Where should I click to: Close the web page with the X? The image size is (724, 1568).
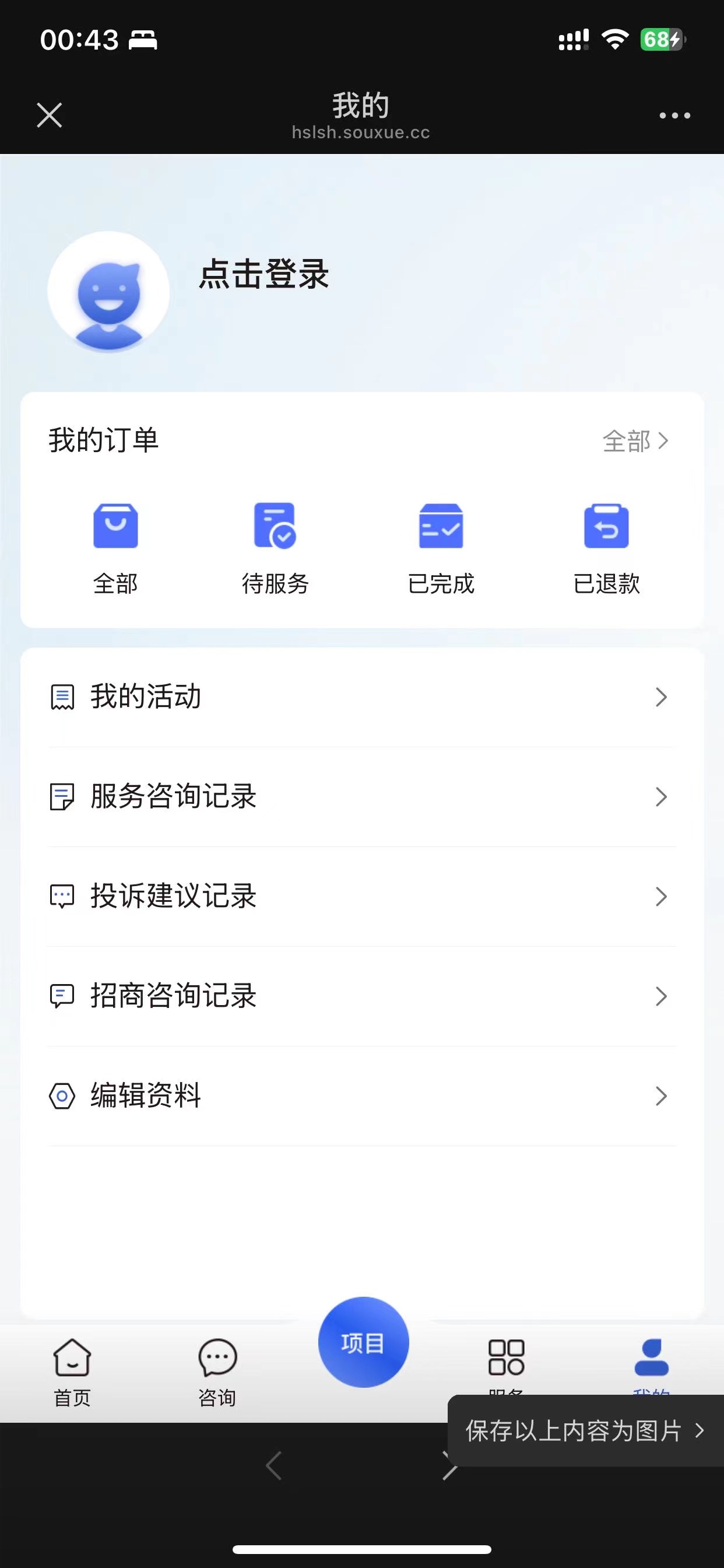click(x=50, y=115)
